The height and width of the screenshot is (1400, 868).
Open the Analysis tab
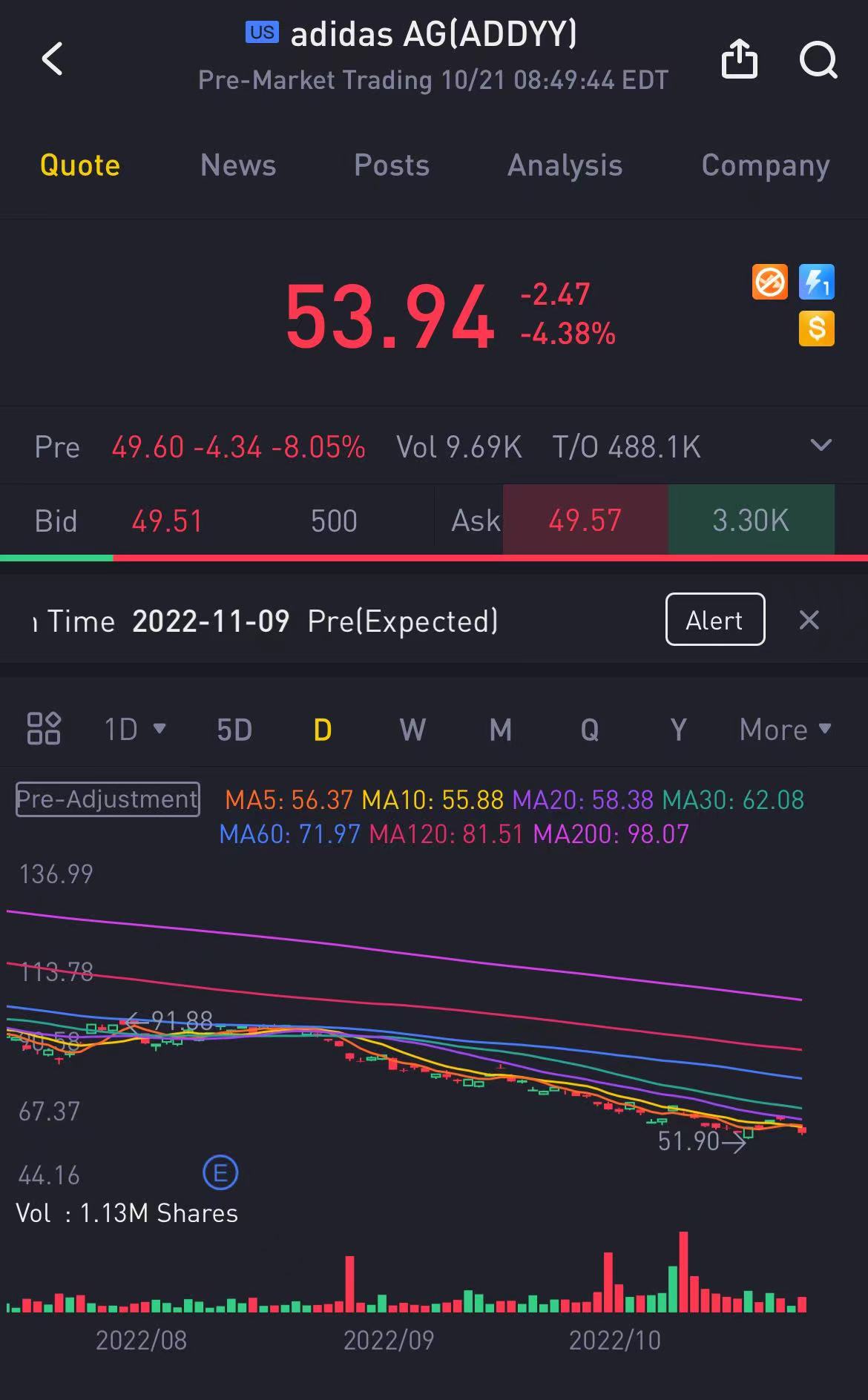[565, 165]
